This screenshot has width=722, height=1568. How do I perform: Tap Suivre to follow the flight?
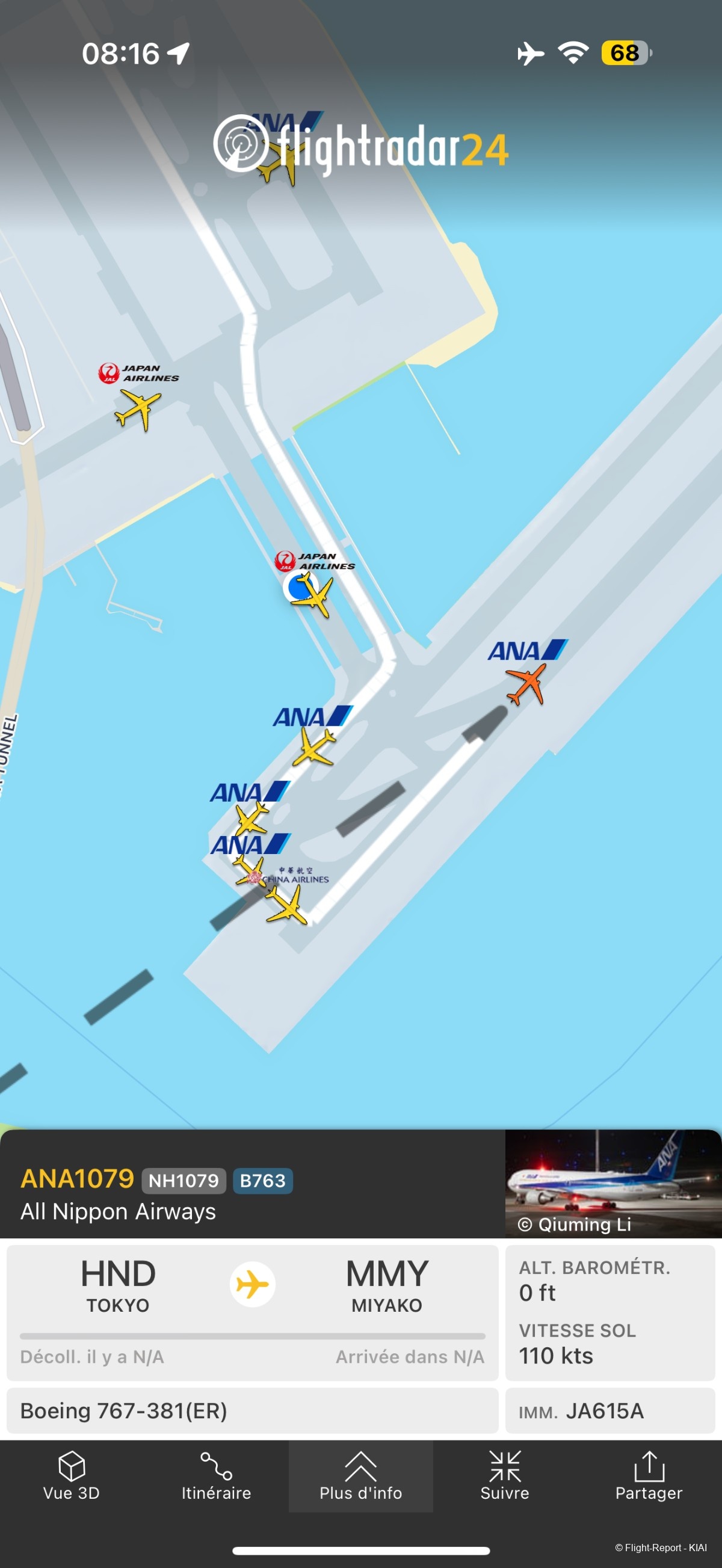[505, 1475]
